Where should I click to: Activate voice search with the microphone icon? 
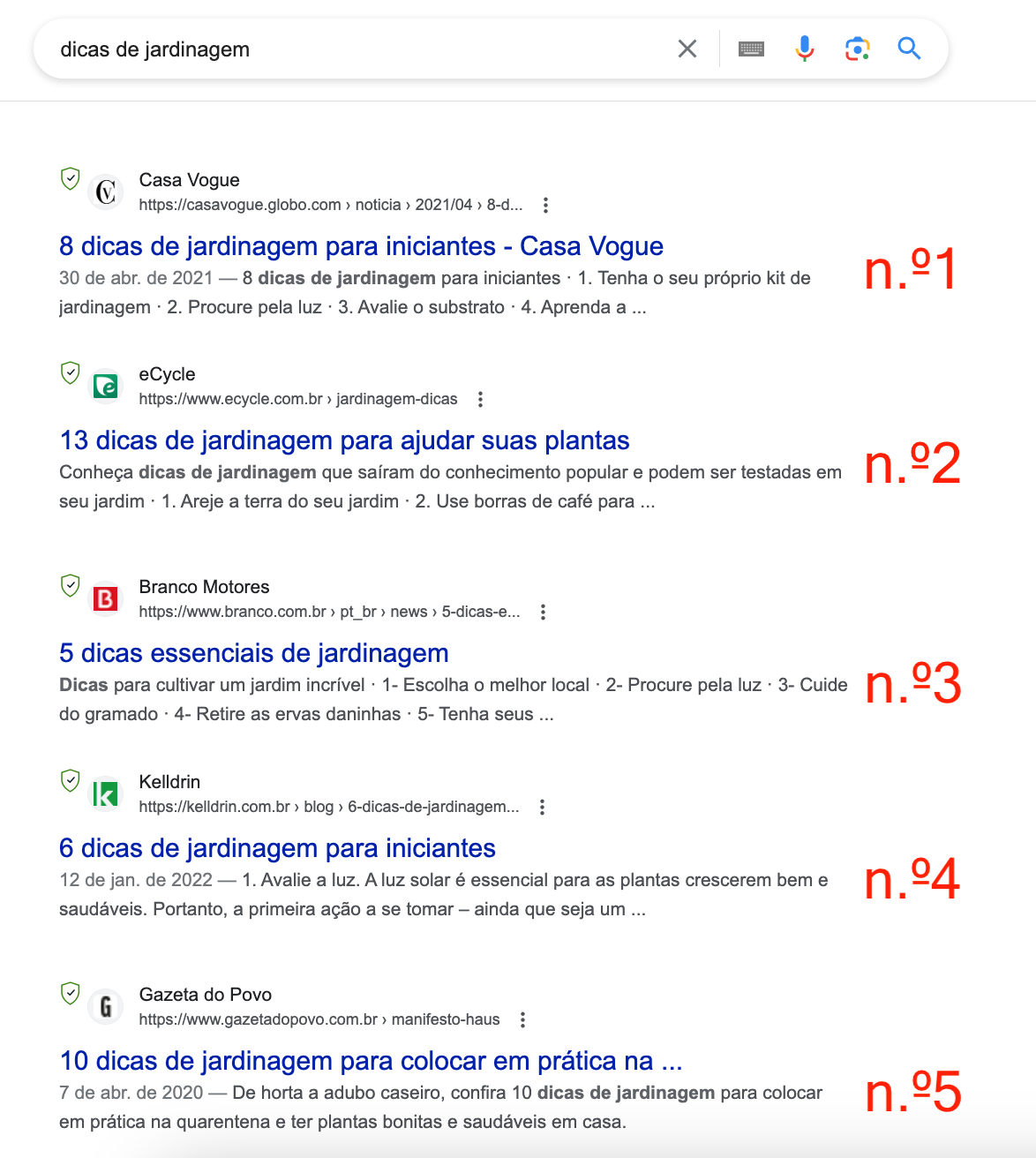(x=804, y=49)
